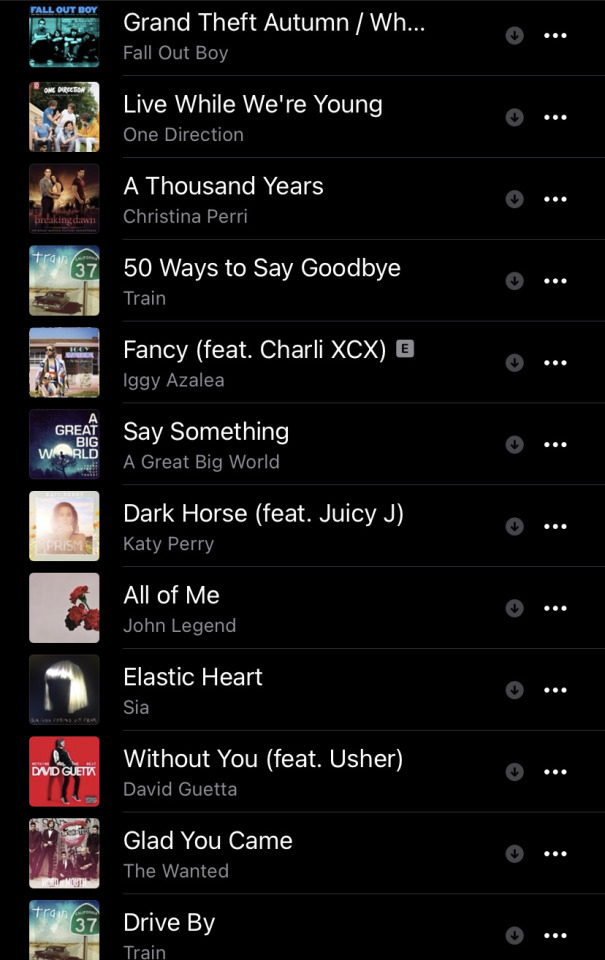
Task: Play Say Something by A Great Big World
Action: point(206,445)
